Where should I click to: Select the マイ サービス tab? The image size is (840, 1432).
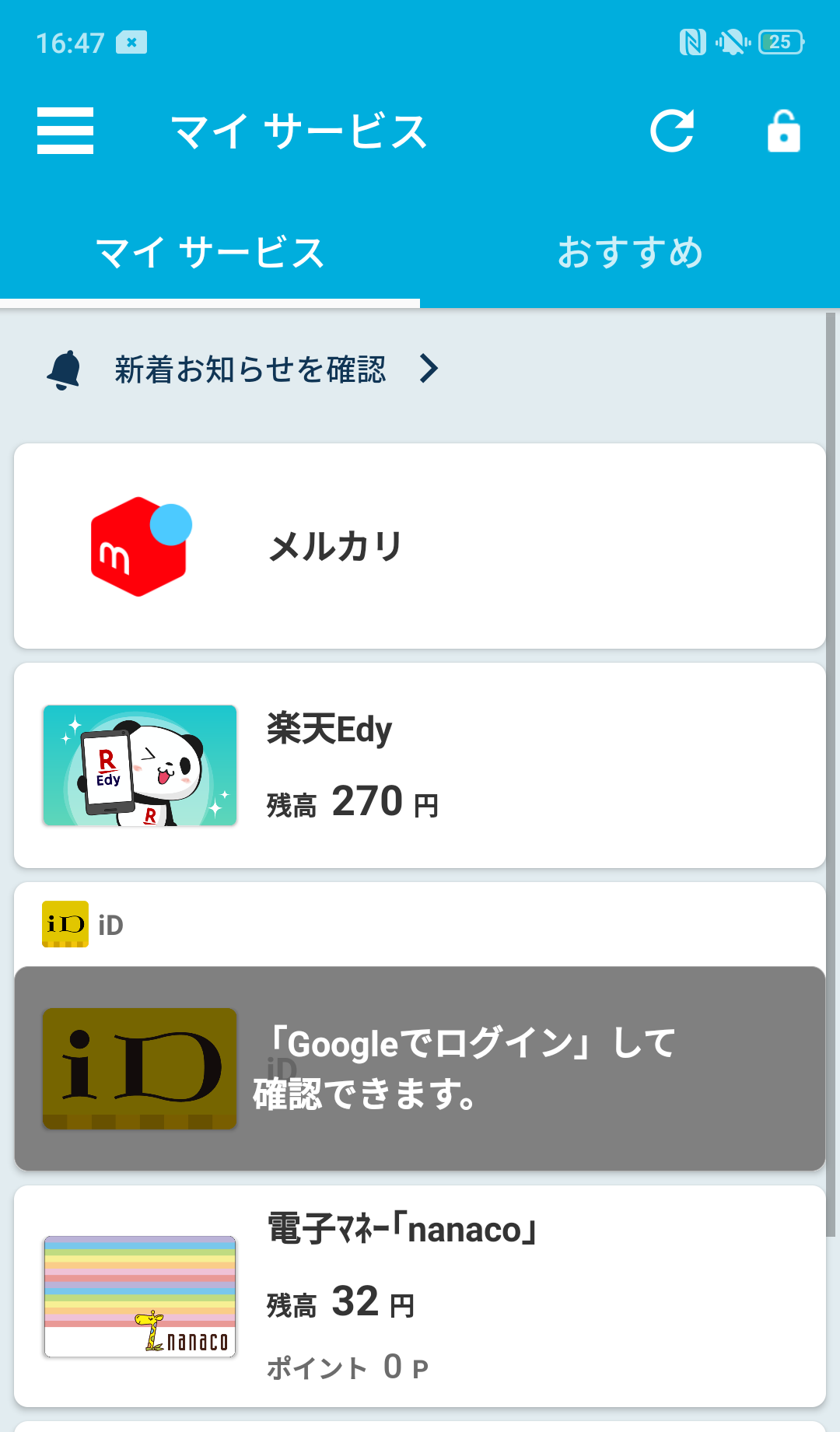(x=210, y=253)
